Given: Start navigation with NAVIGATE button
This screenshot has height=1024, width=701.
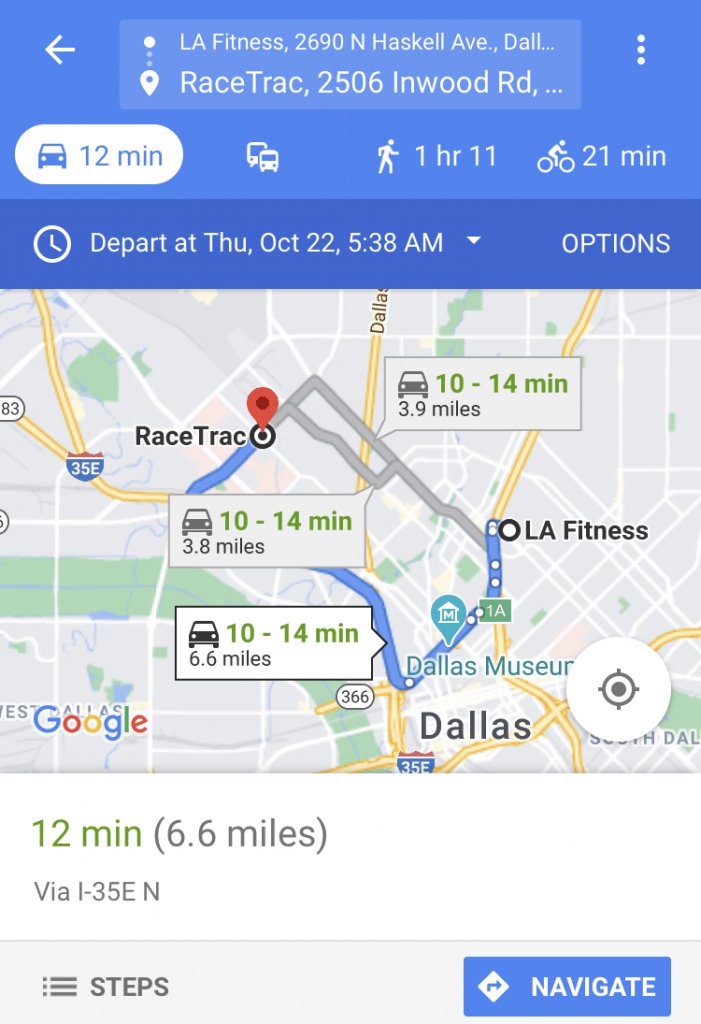Looking at the screenshot, I should [x=567, y=987].
